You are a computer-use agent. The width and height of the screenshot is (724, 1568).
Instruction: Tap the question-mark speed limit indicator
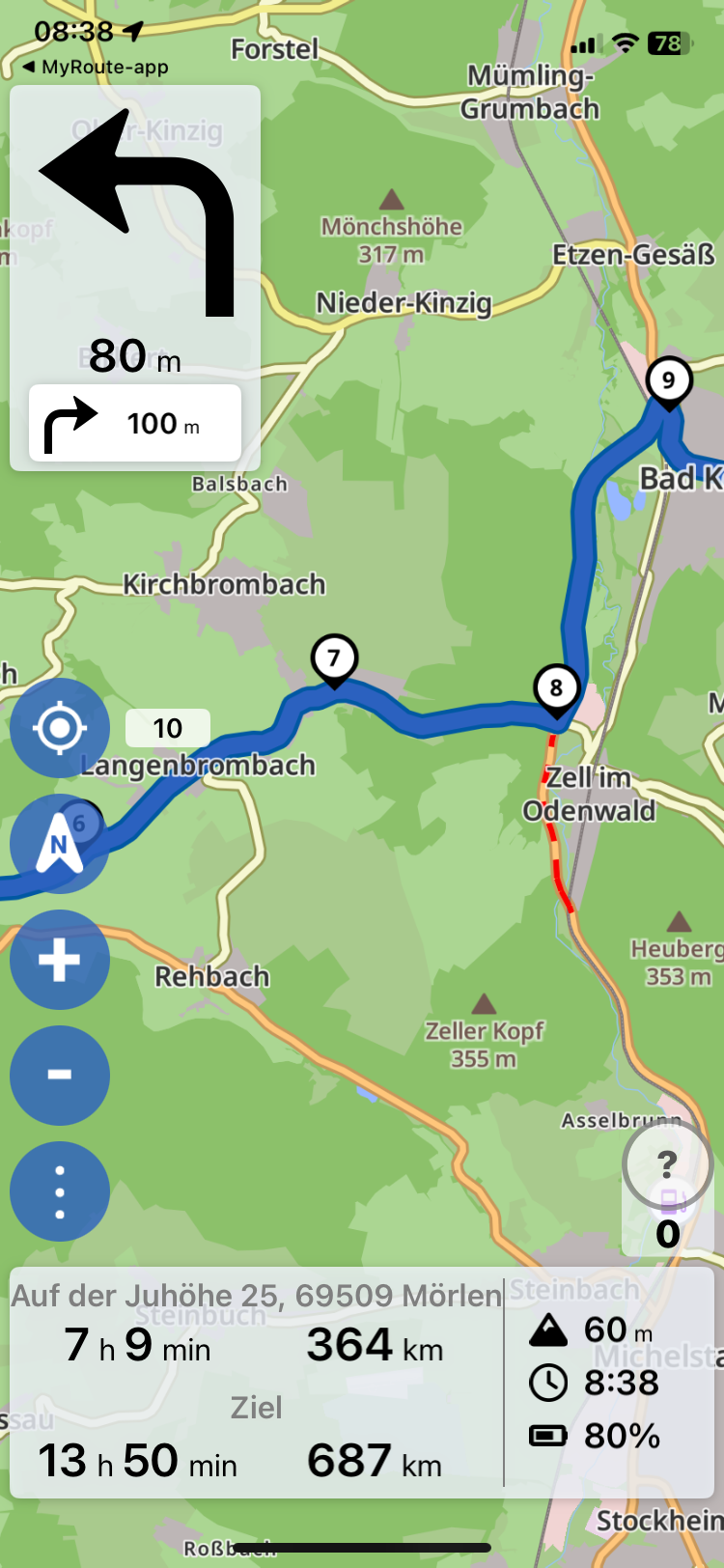pyautogui.click(x=667, y=1166)
